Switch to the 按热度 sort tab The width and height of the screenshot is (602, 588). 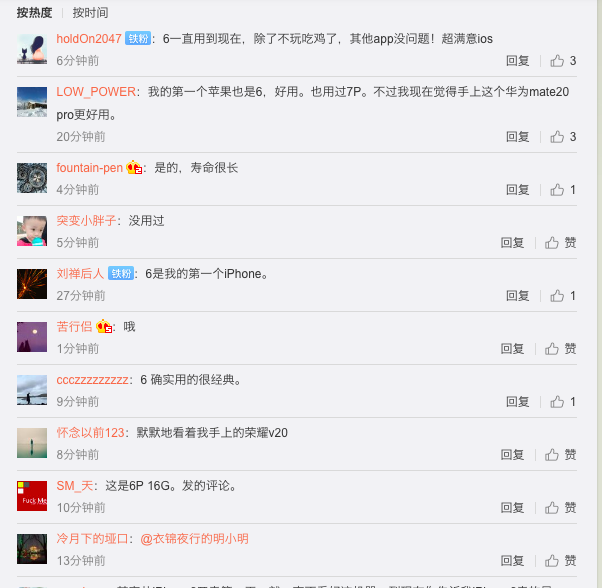coord(34,12)
